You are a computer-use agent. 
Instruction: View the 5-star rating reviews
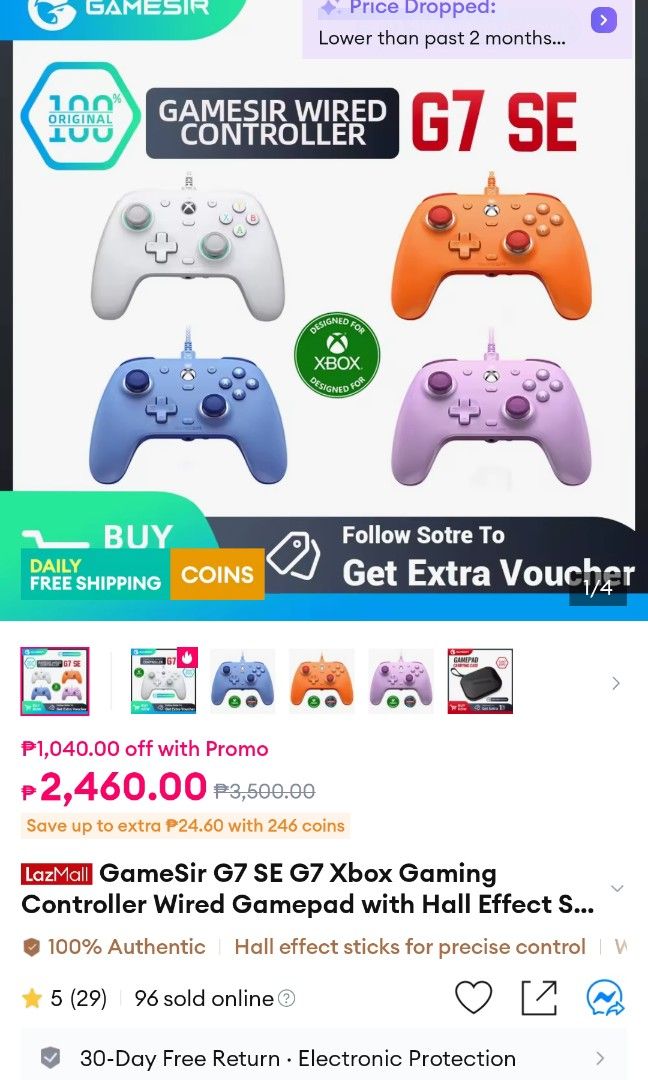[x=65, y=998]
